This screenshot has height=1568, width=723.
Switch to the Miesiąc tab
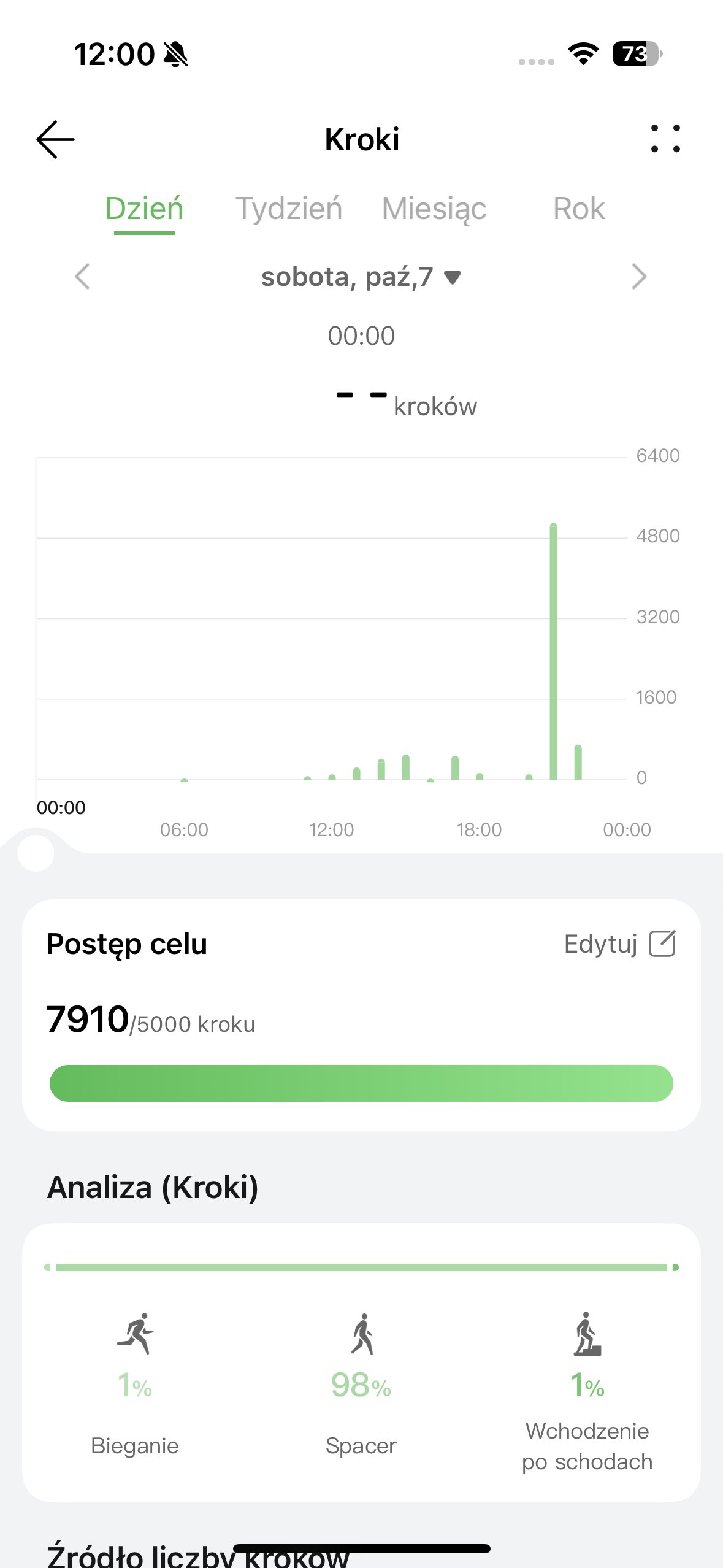pyautogui.click(x=434, y=209)
